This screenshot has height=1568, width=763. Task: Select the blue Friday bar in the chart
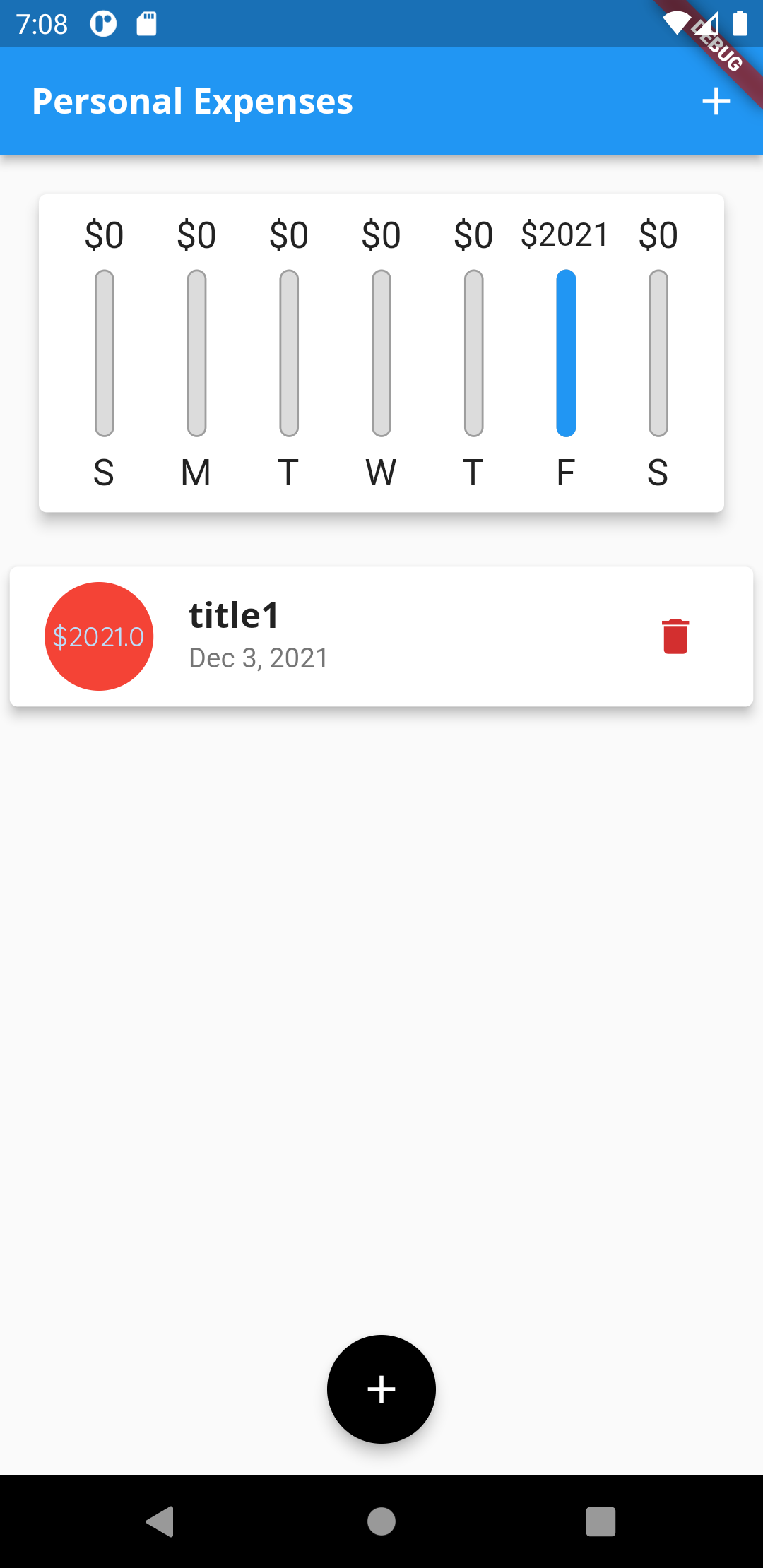[565, 352]
